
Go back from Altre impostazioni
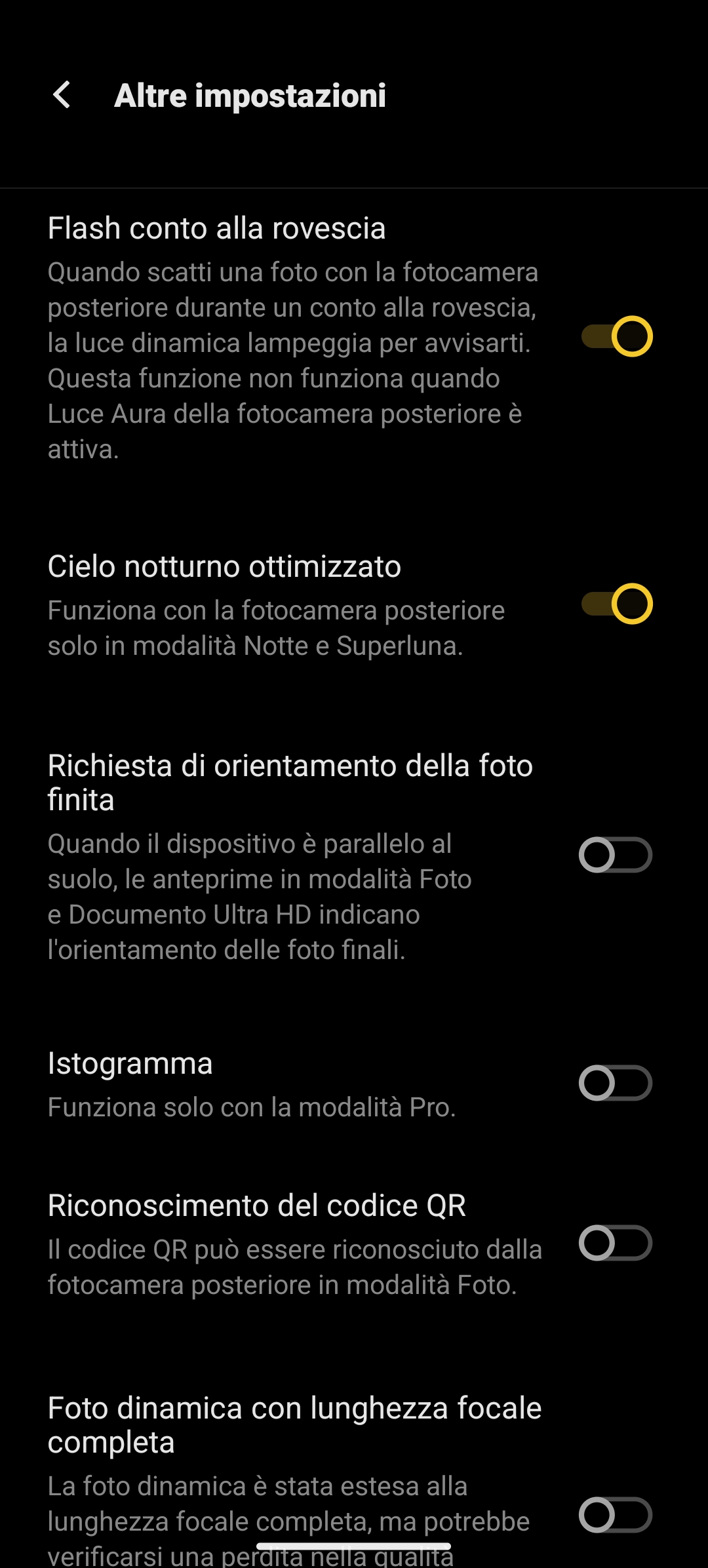[62, 95]
